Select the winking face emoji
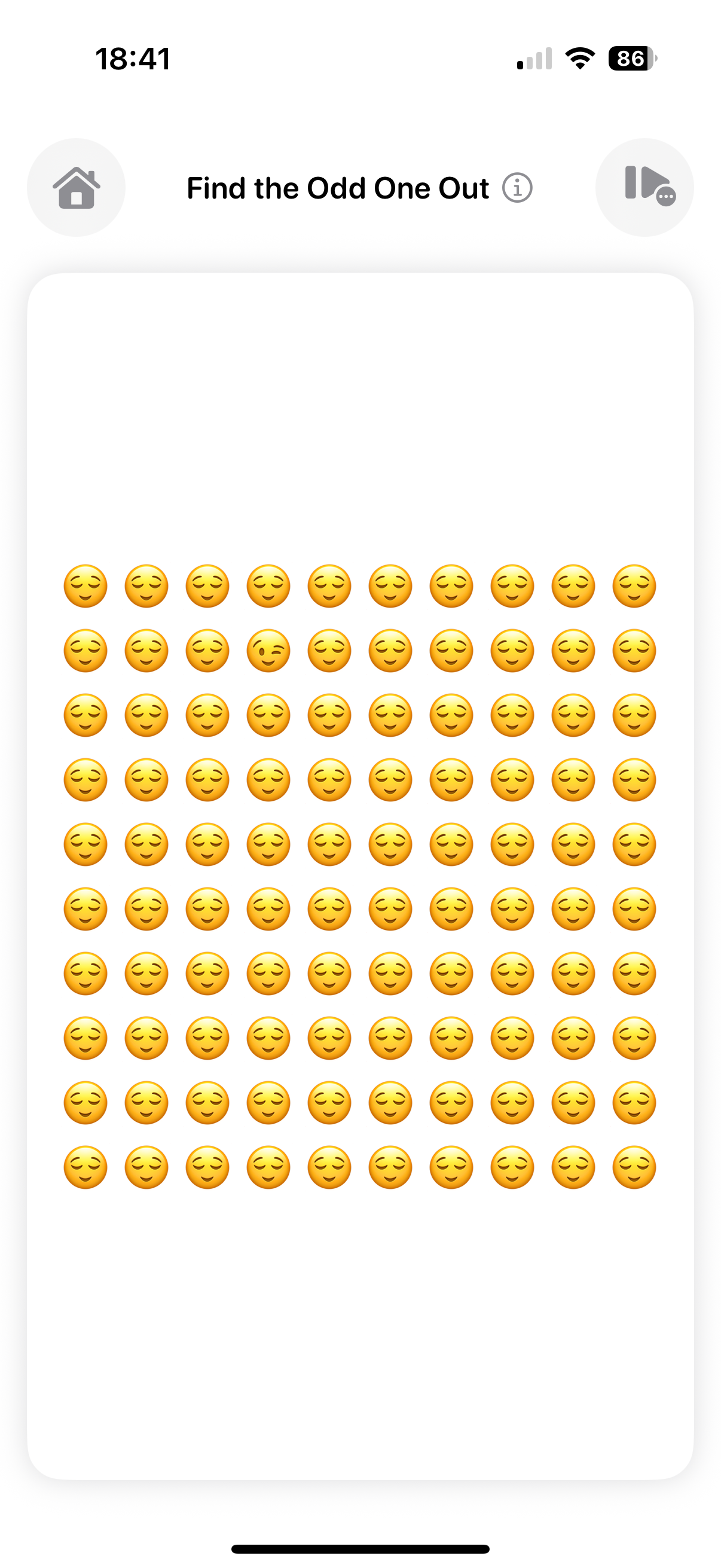The width and height of the screenshot is (721, 1568). tap(268, 651)
